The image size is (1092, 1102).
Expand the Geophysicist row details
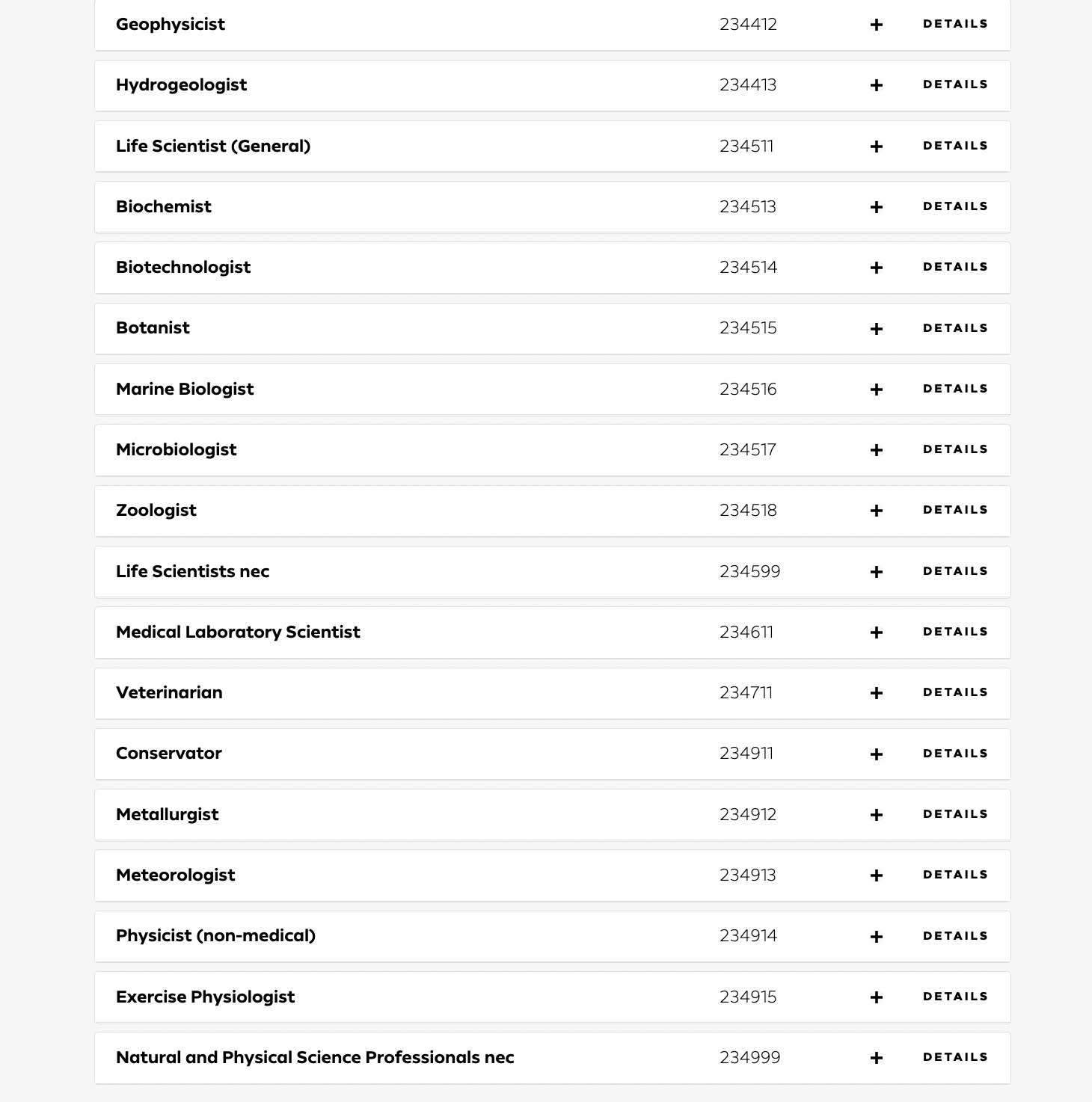876,24
